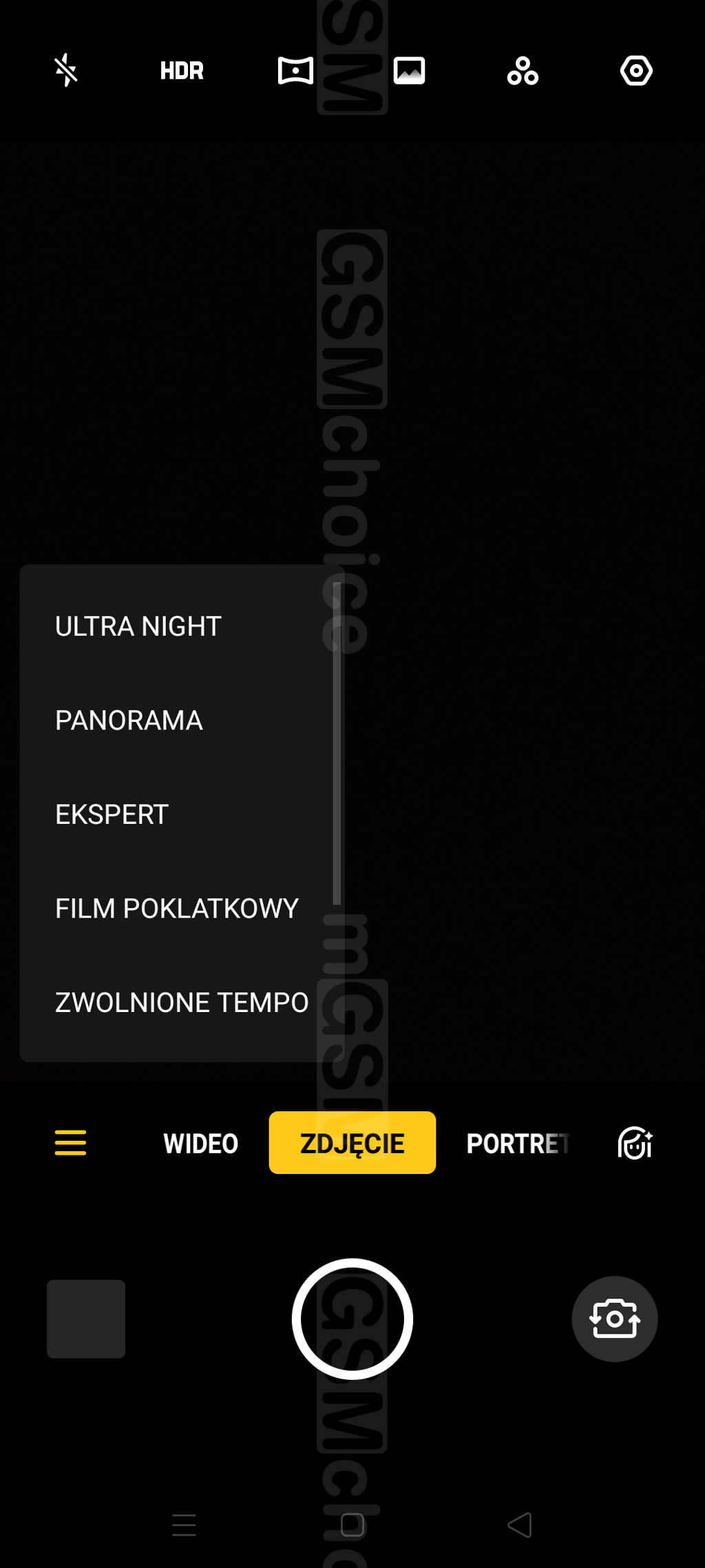705x1568 pixels.
Task: Select the Zdjęcie mode tab
Action: pos(352,1143)
